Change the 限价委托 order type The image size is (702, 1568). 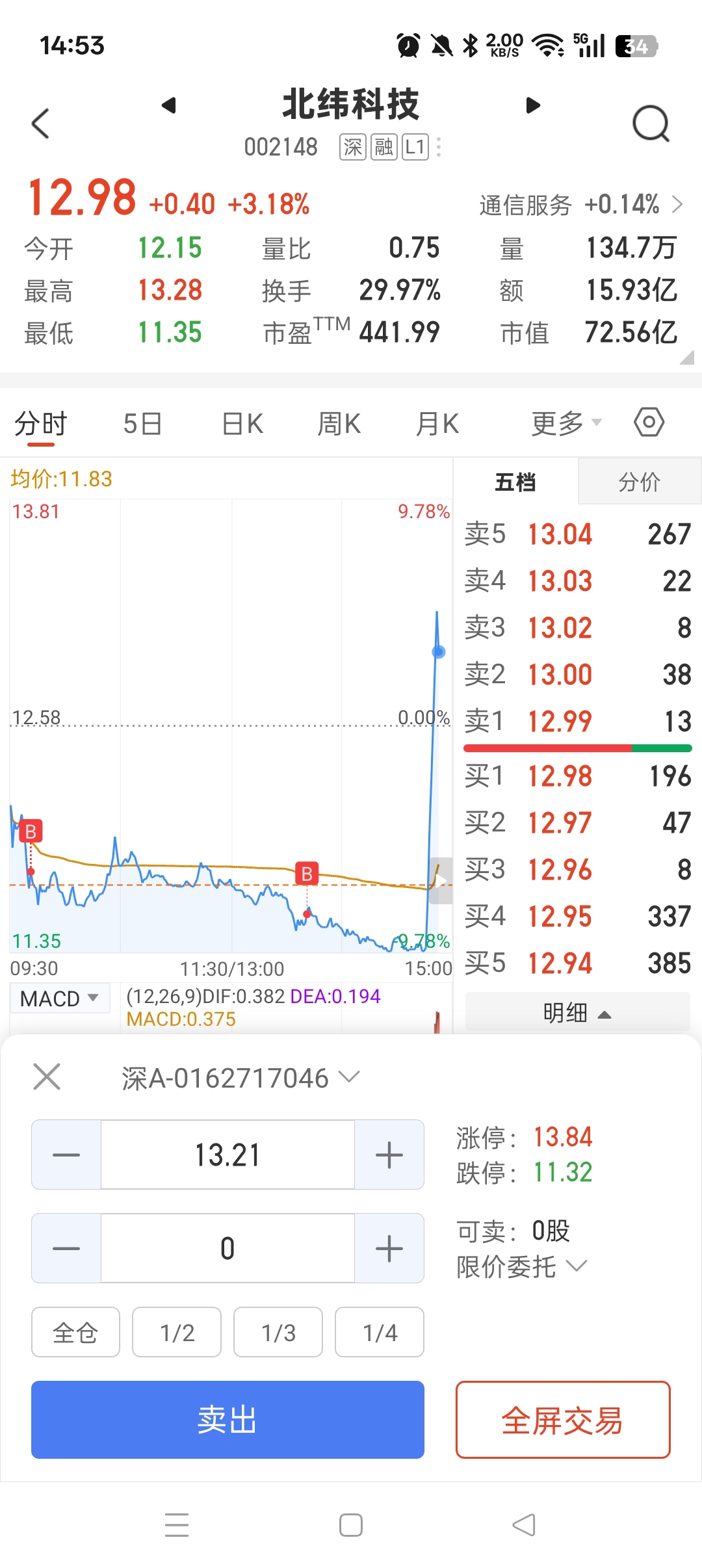coord(521,1266)
